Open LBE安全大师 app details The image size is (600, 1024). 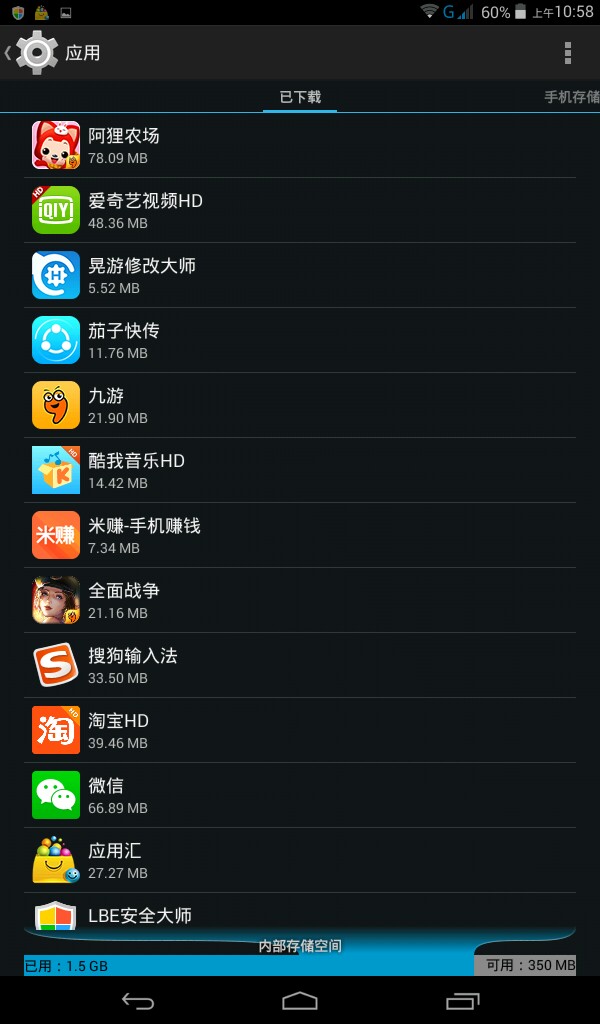(300, 914)
